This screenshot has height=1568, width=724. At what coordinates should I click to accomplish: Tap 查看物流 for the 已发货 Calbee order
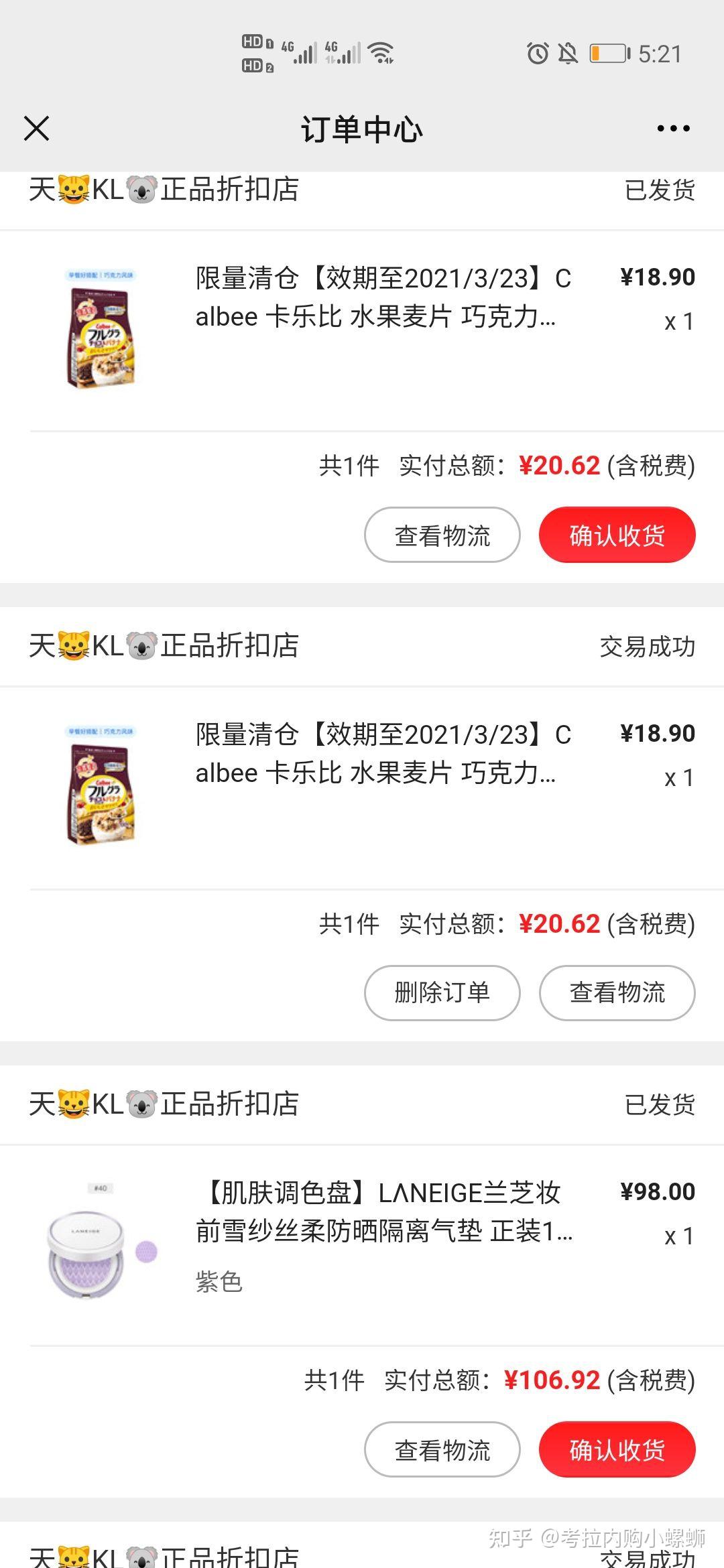coord(442,535)
